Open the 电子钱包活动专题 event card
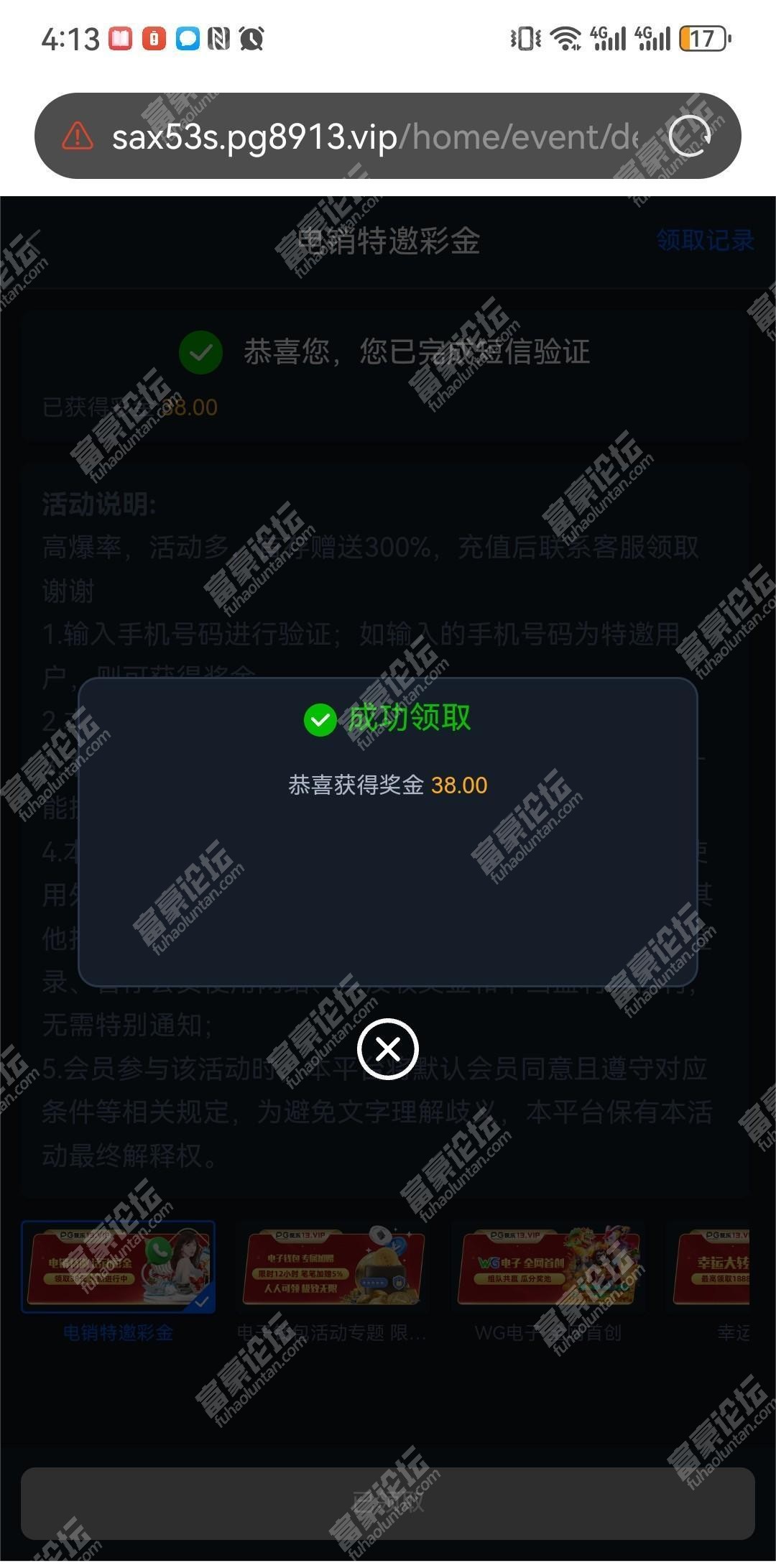Image resolution: width=776 pixels, height=1568 pixels. pos(332,1267)
